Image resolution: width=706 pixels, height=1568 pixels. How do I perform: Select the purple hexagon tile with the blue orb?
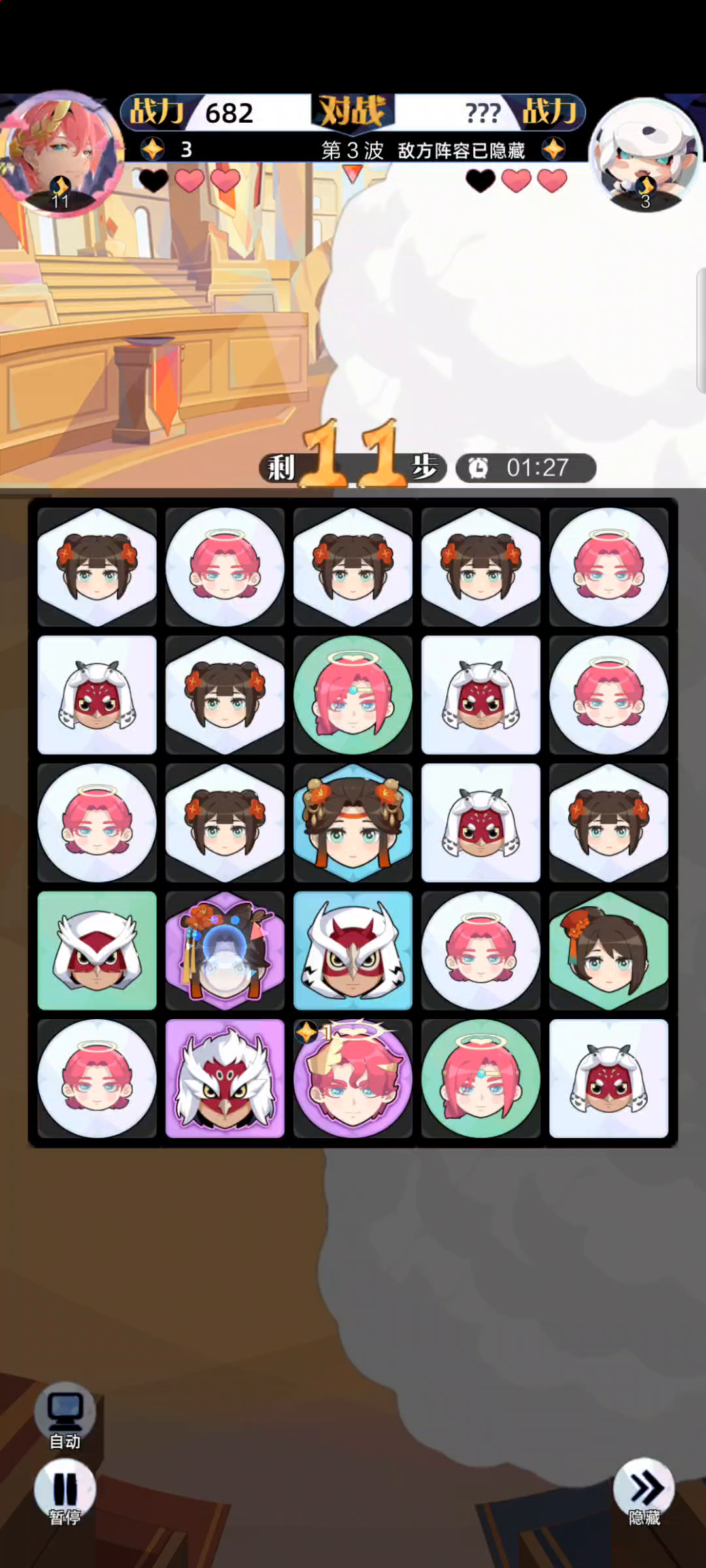(225, 951)
